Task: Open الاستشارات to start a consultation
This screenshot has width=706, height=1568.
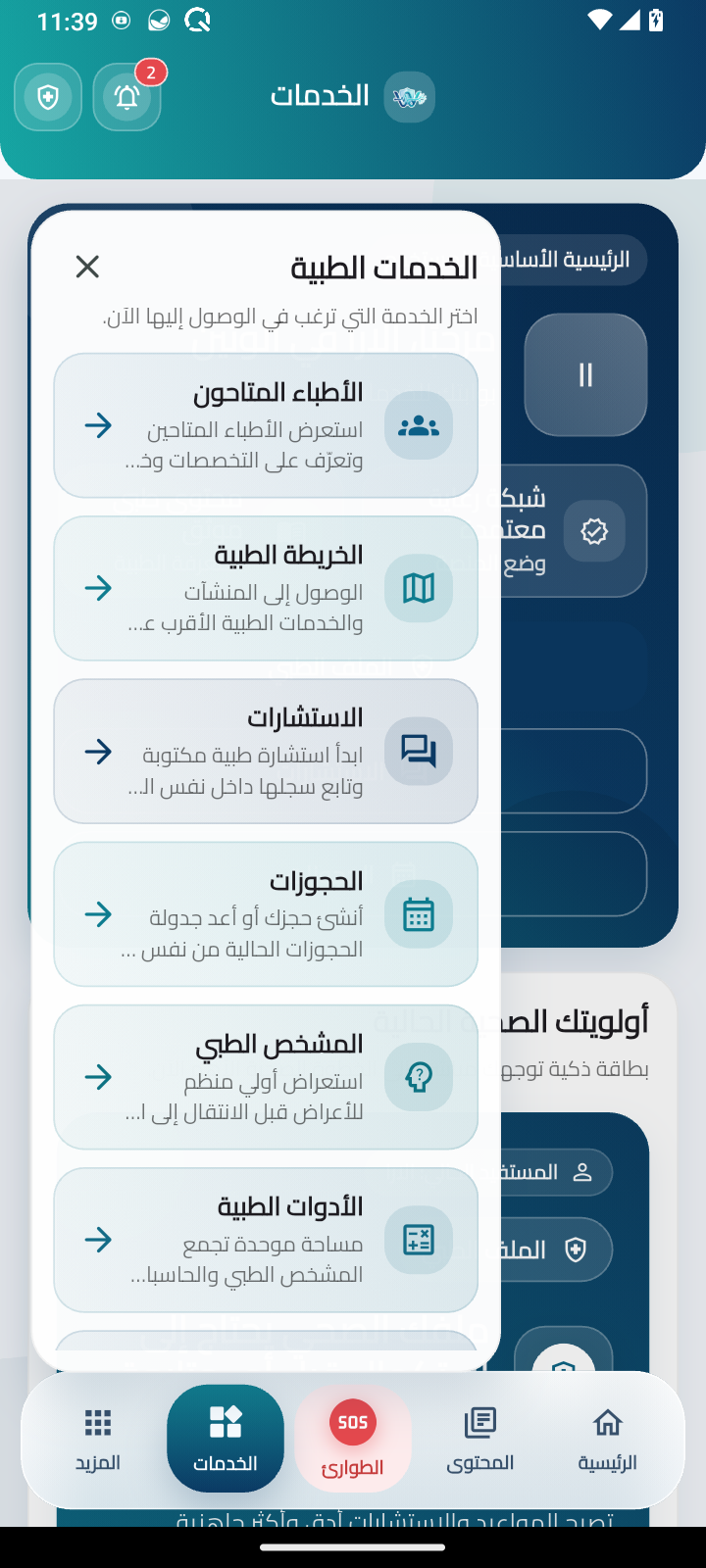Action: point(266,751)
